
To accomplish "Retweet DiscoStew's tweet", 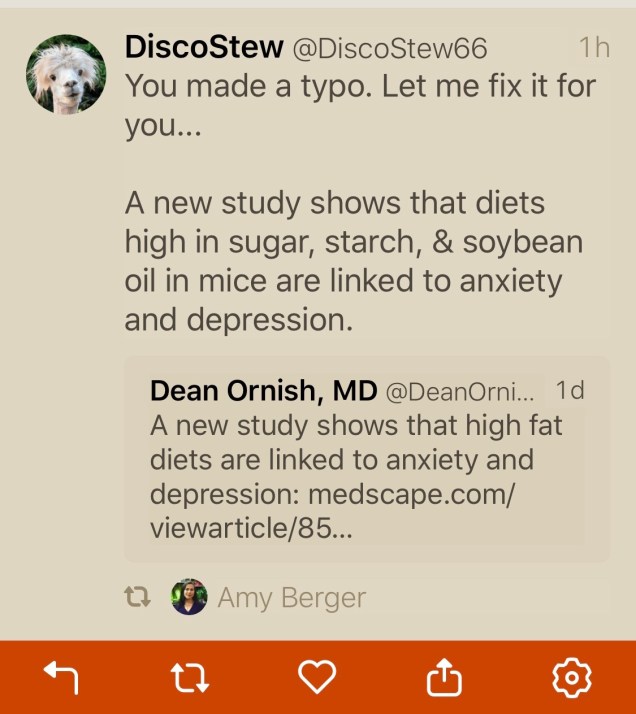I will coord(190,679).
